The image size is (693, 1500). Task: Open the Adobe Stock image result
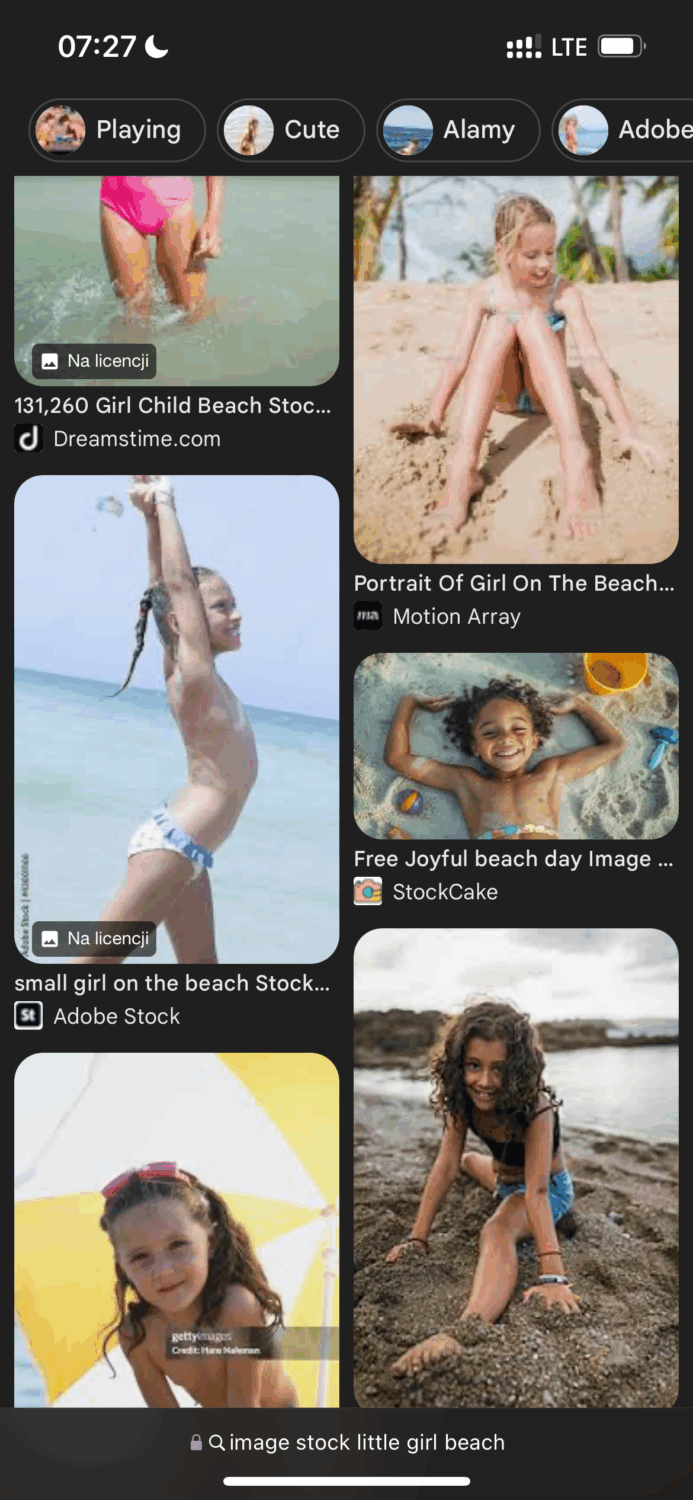point(176,718)
